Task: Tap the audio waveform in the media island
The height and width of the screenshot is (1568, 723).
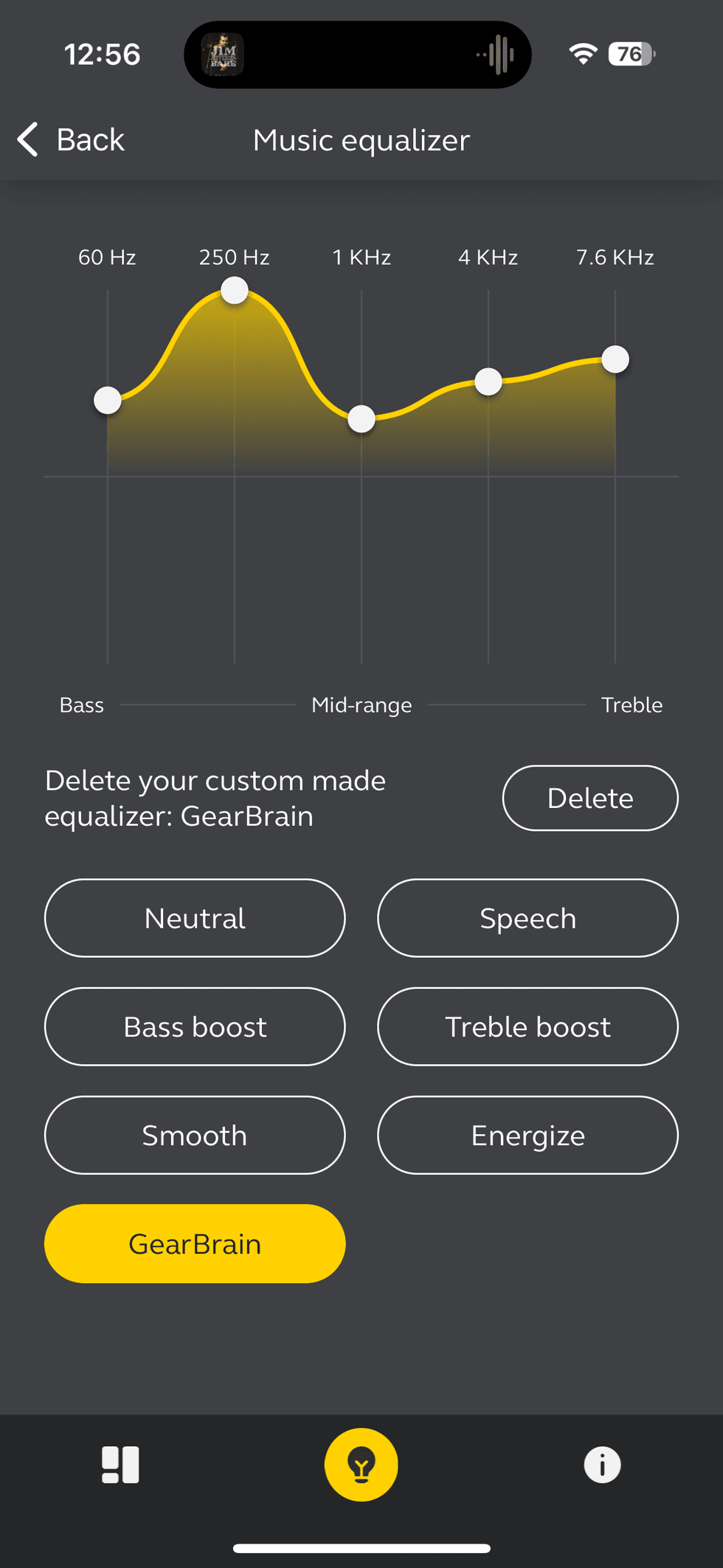Action: 499,54
